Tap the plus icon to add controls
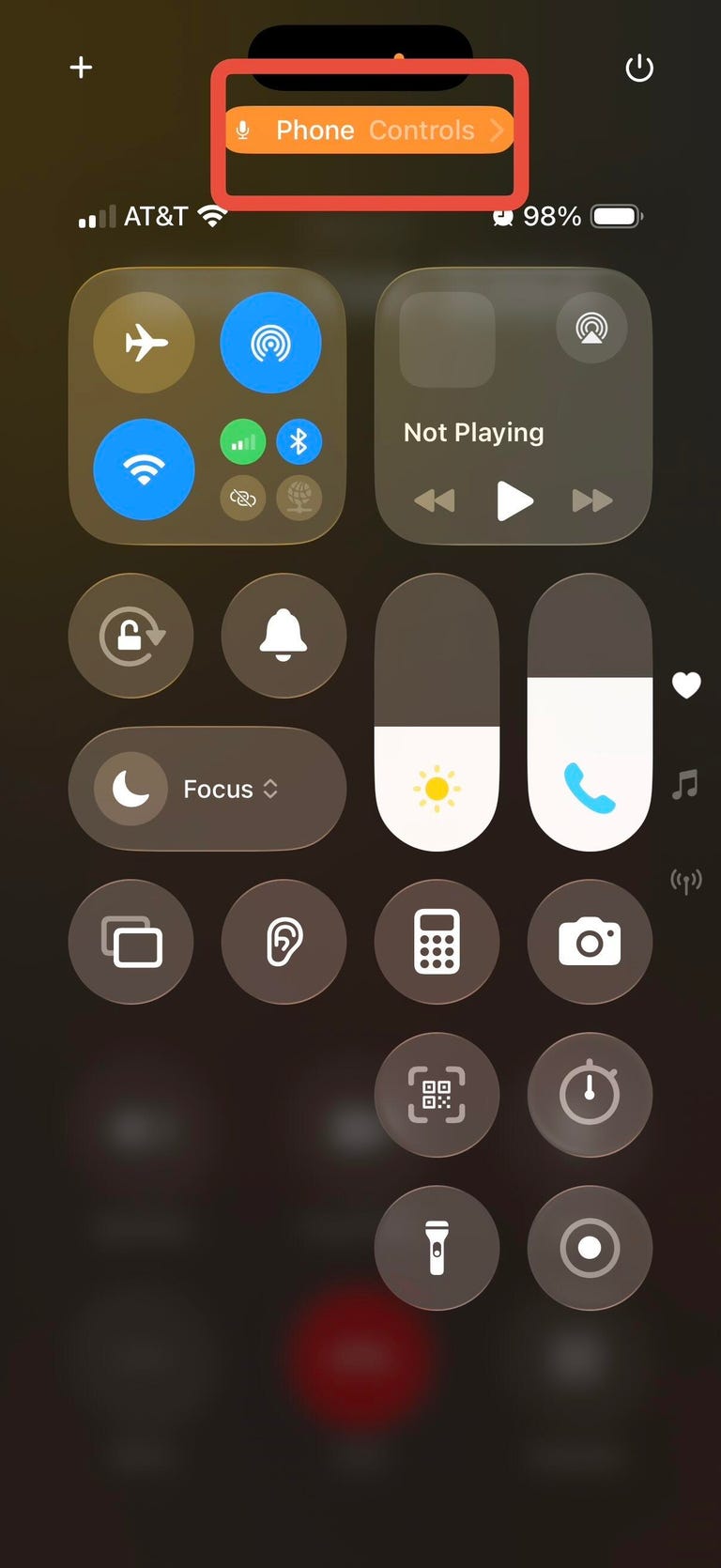The height and width of the screenshot is (1568, 721). (x=82, y=68)
